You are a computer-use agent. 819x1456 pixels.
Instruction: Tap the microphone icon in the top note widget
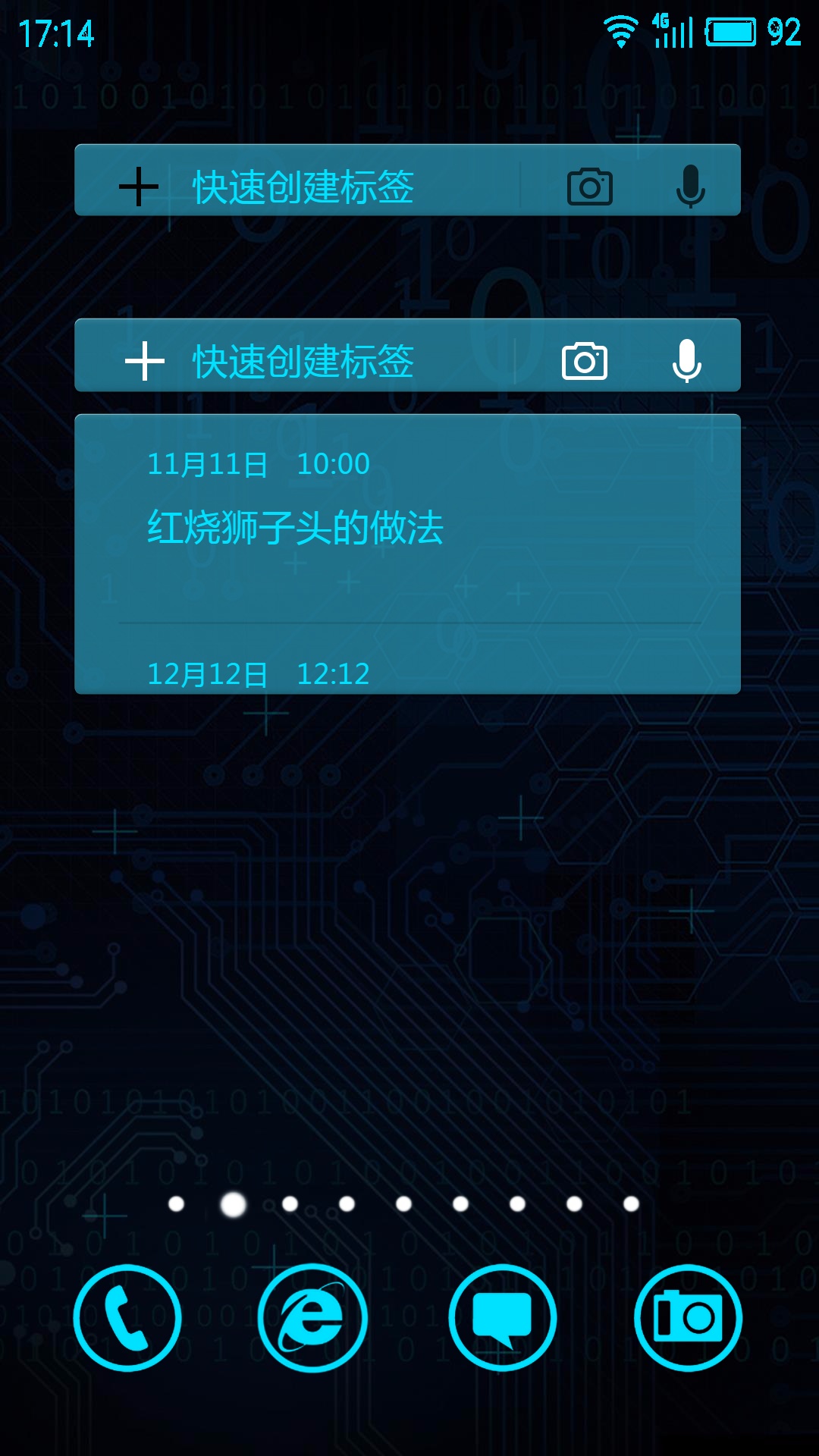(690, 187)
